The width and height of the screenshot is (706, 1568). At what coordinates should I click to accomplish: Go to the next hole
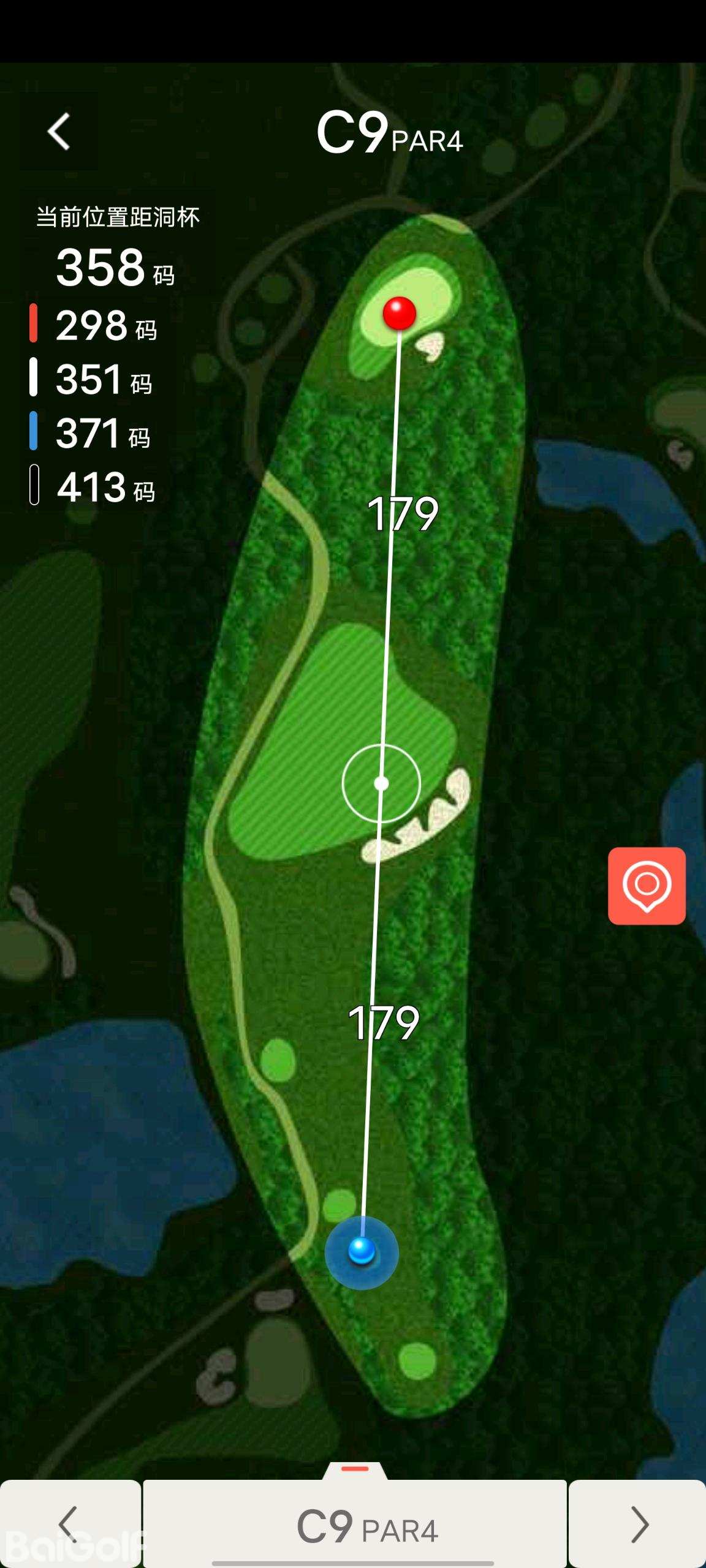pos(637,1523)
